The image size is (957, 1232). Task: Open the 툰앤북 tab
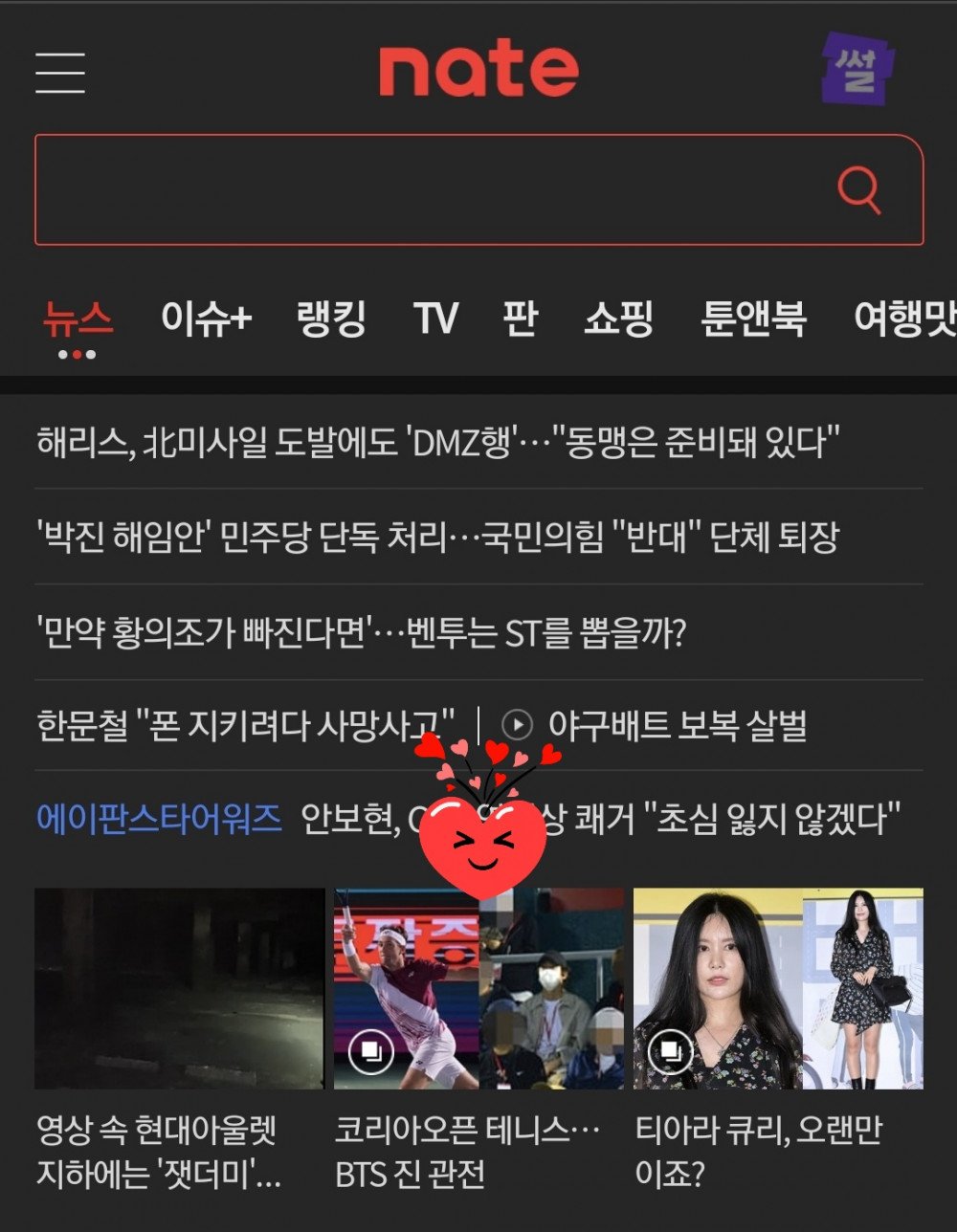point(753,319)
